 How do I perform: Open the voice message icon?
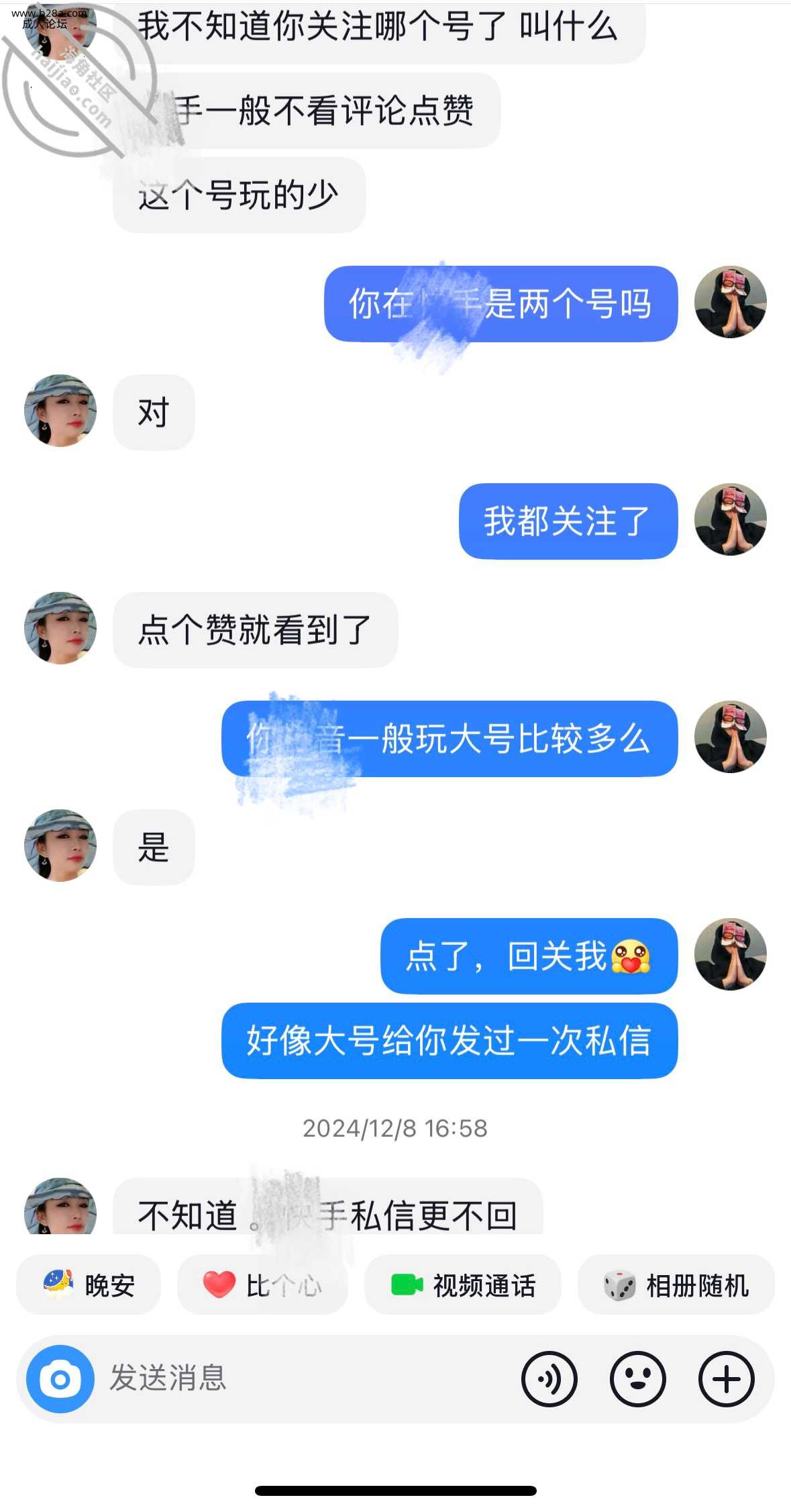click(x=549, y=1379)
